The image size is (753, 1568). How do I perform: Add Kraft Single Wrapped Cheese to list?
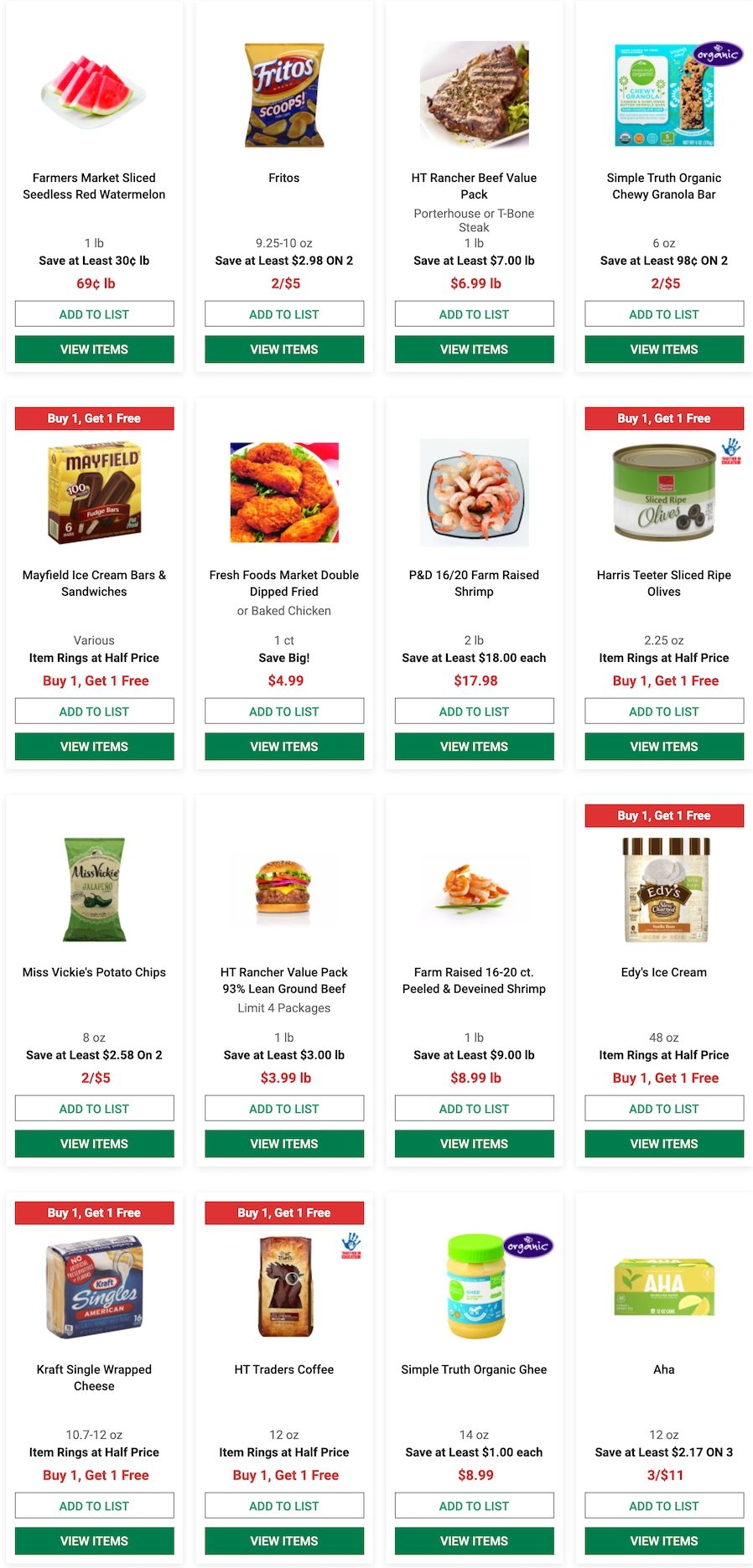pyautogui.click(x=94, y=1506)
